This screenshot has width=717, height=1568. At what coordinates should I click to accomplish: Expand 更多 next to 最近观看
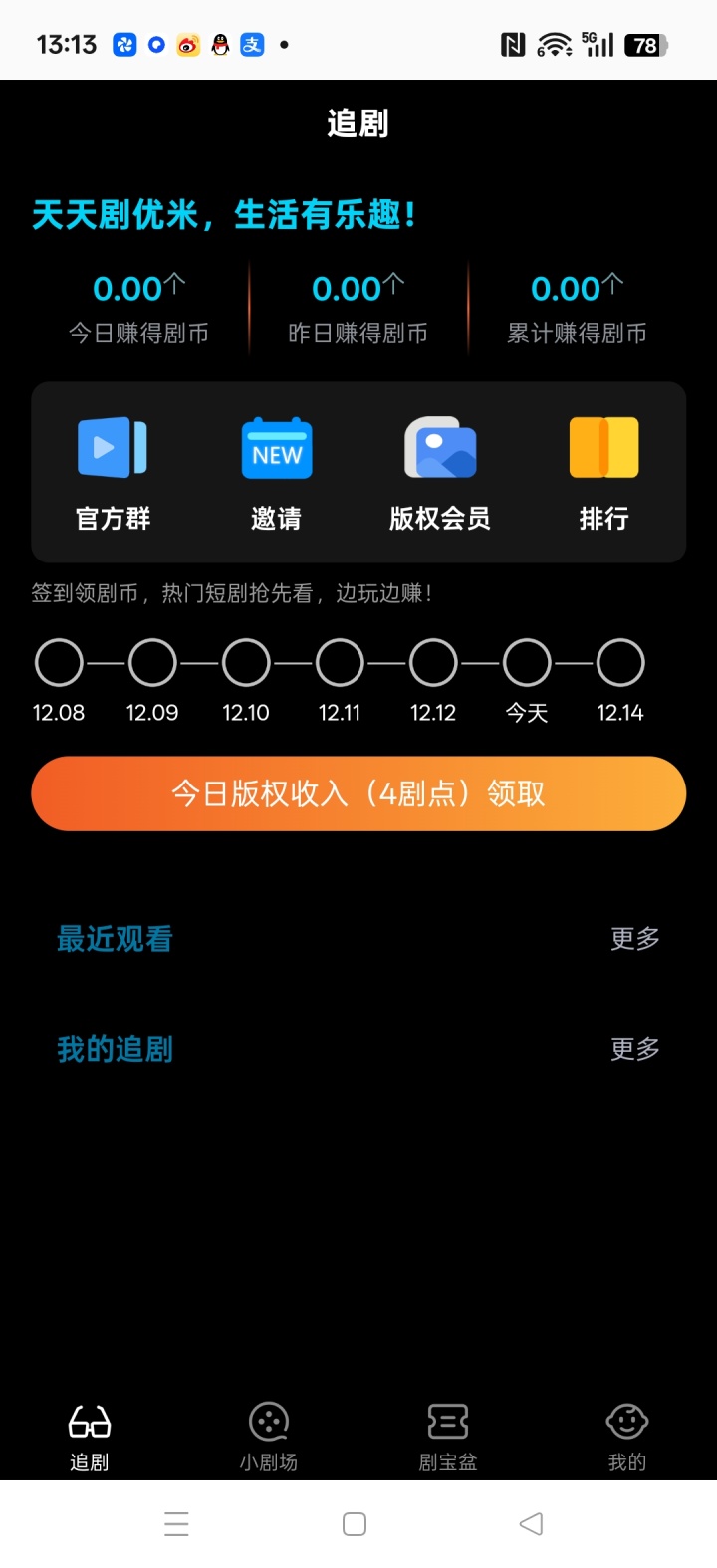634,937
